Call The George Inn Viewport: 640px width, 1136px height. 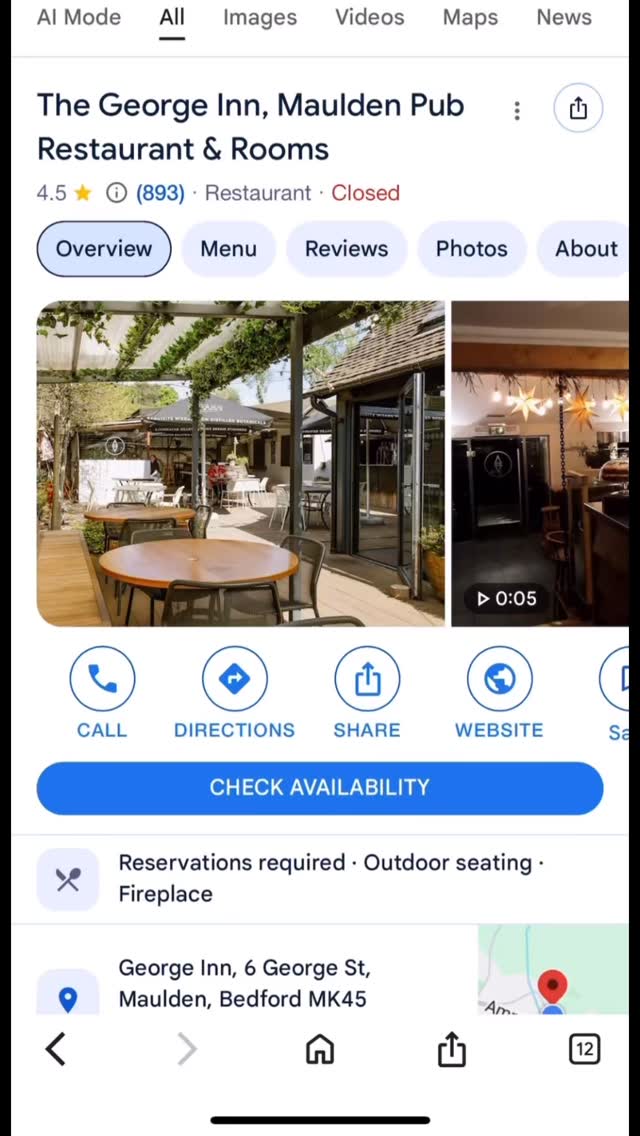click(x=102, y=680)
